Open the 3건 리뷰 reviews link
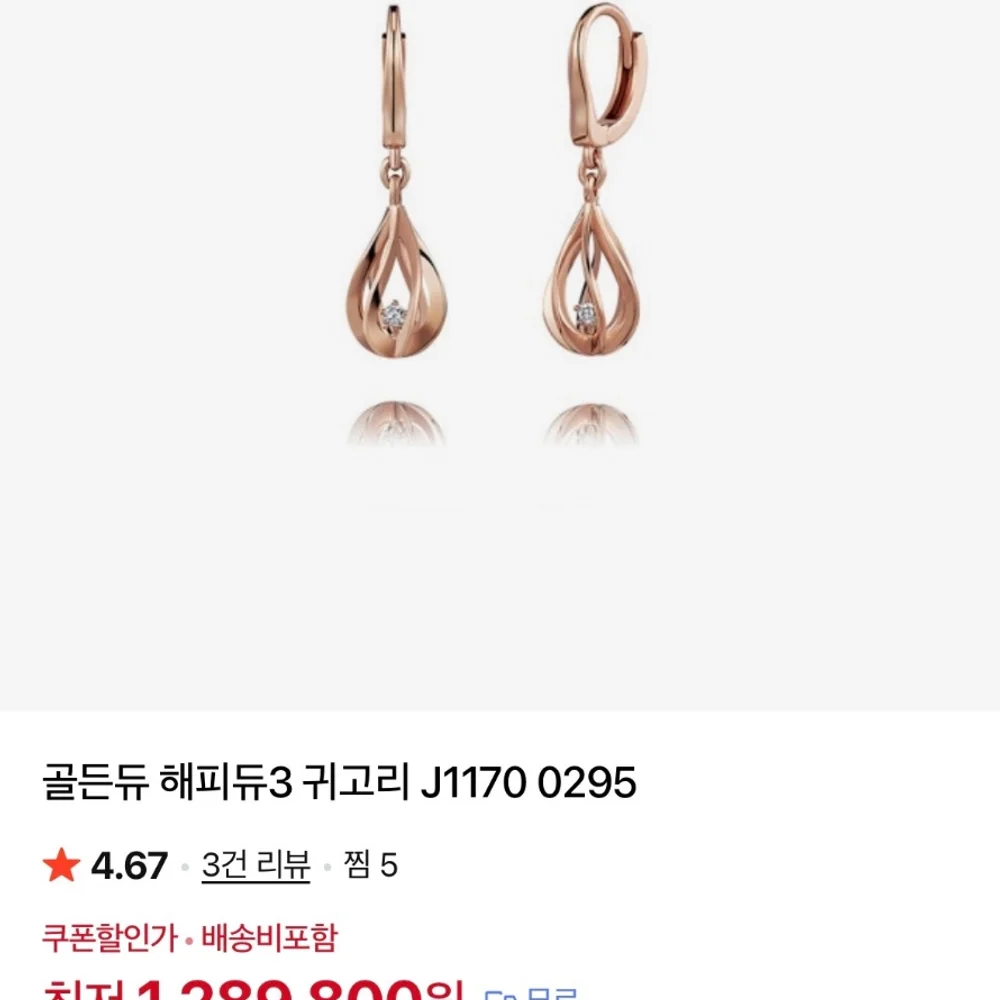Viewport: 1000px width, 1000px height. click(256, 865)
